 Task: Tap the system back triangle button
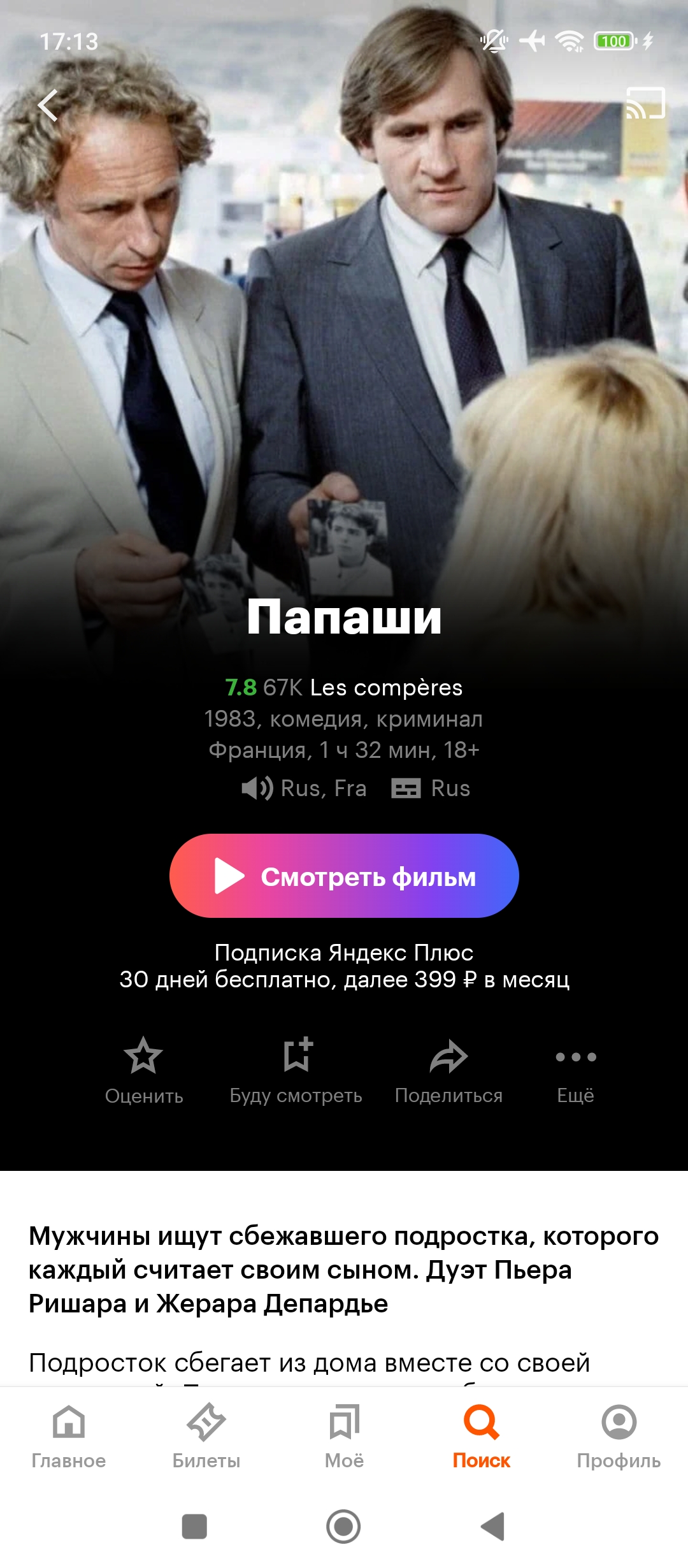[x=493, y=1527]
